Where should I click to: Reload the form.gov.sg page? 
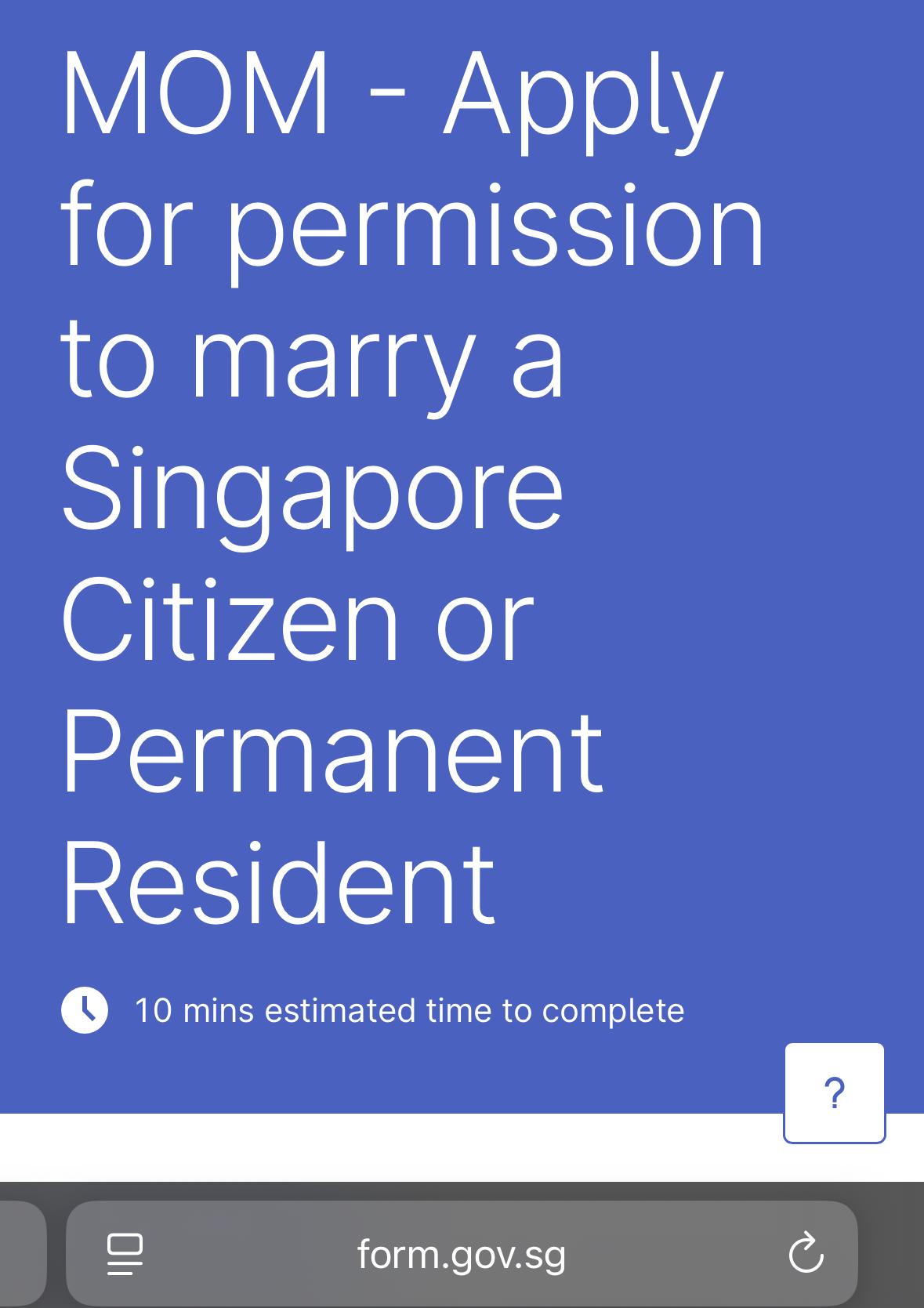pyautogui.click(x=806, y=1252)
